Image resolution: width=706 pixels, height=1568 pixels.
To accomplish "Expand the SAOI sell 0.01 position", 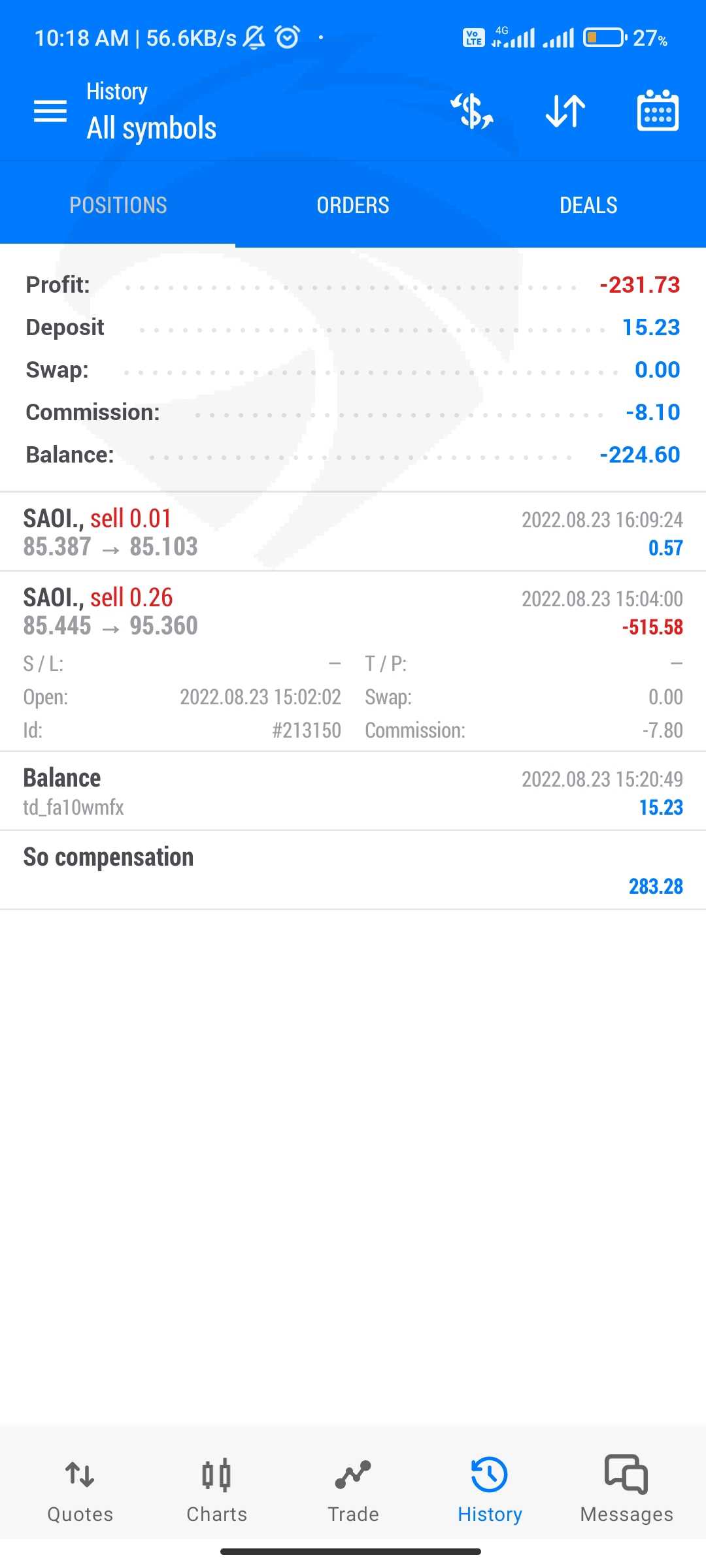I will (x=353, y=532).
